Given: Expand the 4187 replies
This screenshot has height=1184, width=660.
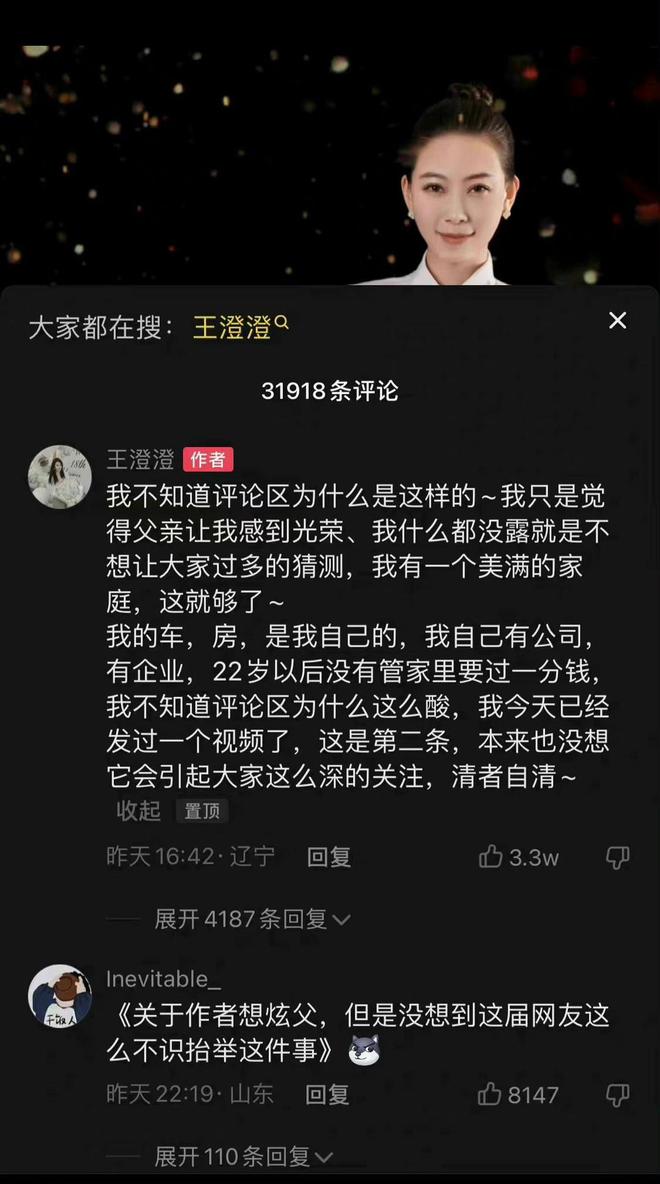Looking at the screenshot, I should (252, 919).
